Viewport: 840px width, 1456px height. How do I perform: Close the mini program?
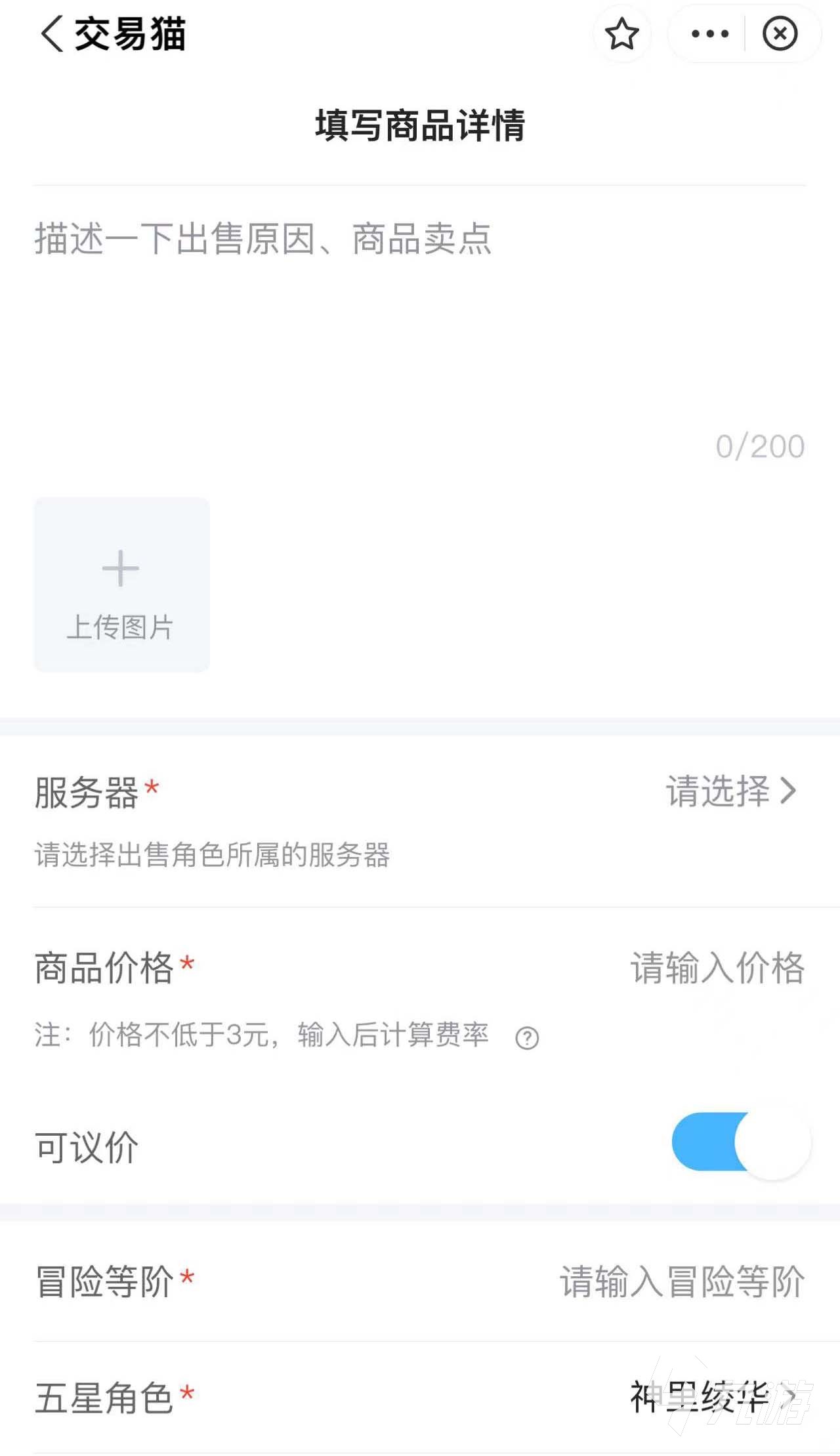pyautogui.click(x=780, y=34)
